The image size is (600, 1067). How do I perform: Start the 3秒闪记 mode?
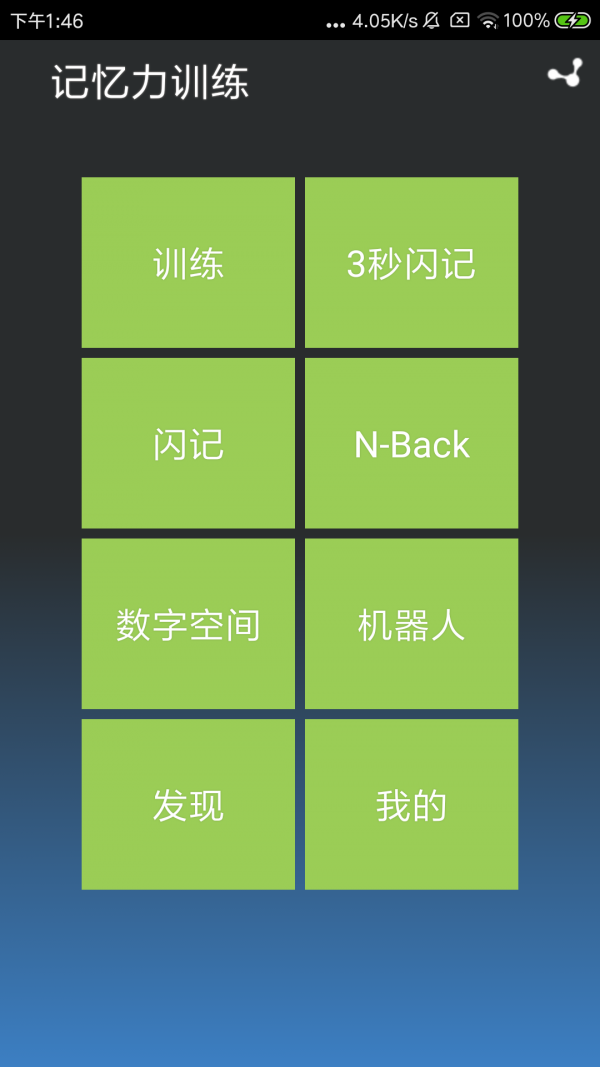[x=411, y=263]
